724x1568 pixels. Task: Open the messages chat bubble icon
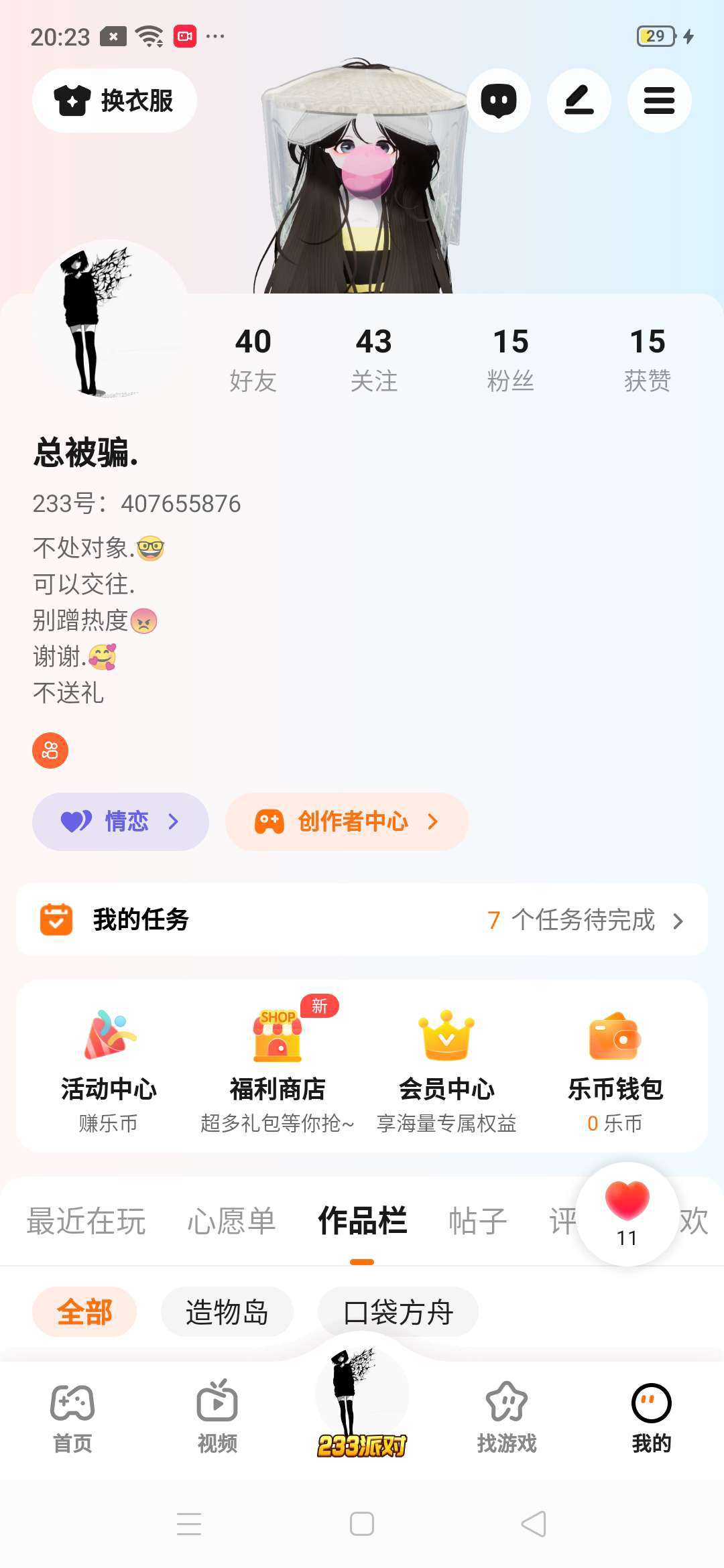(x=499, y=101)
